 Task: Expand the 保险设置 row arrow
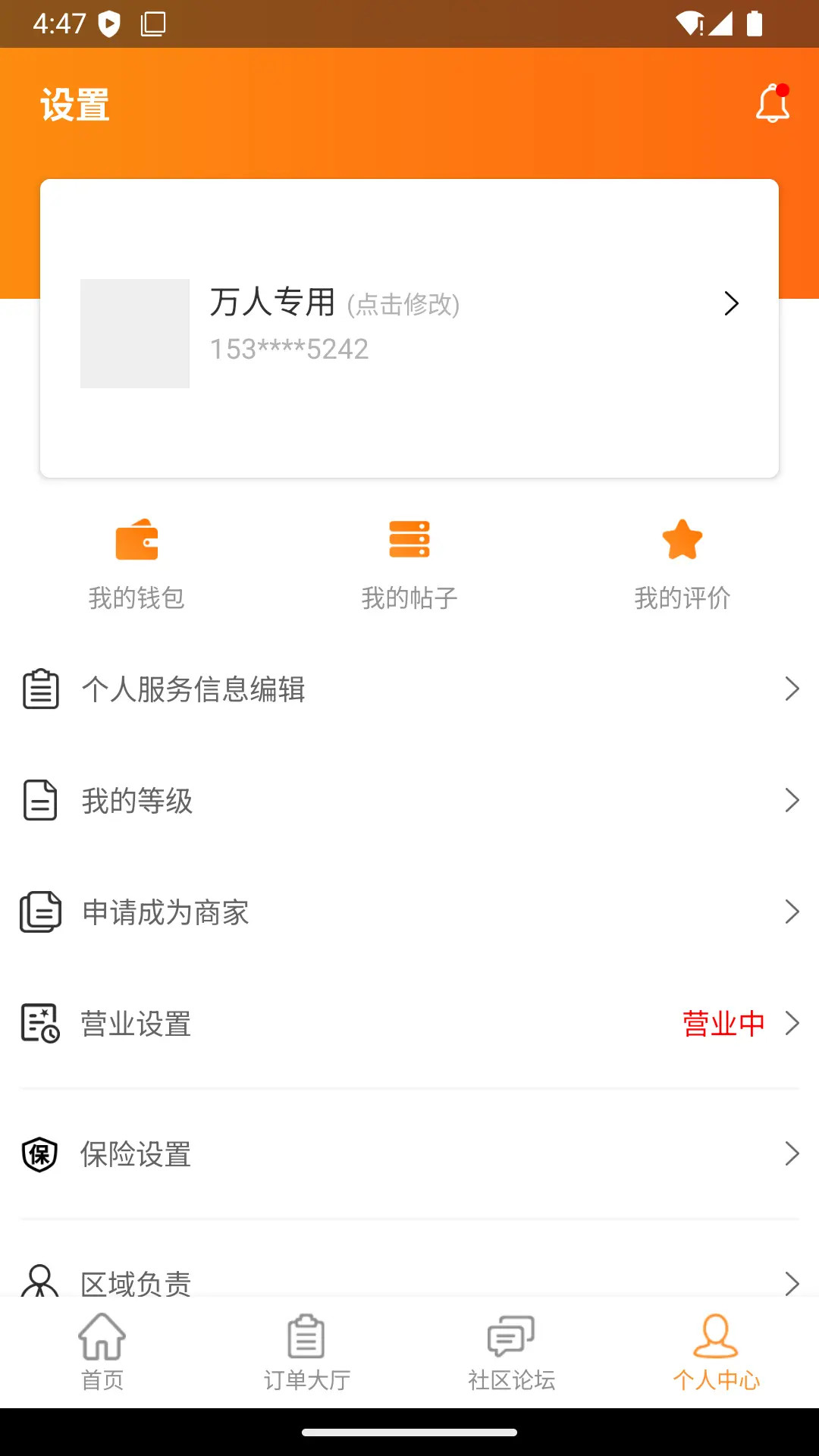point(791,1154)
